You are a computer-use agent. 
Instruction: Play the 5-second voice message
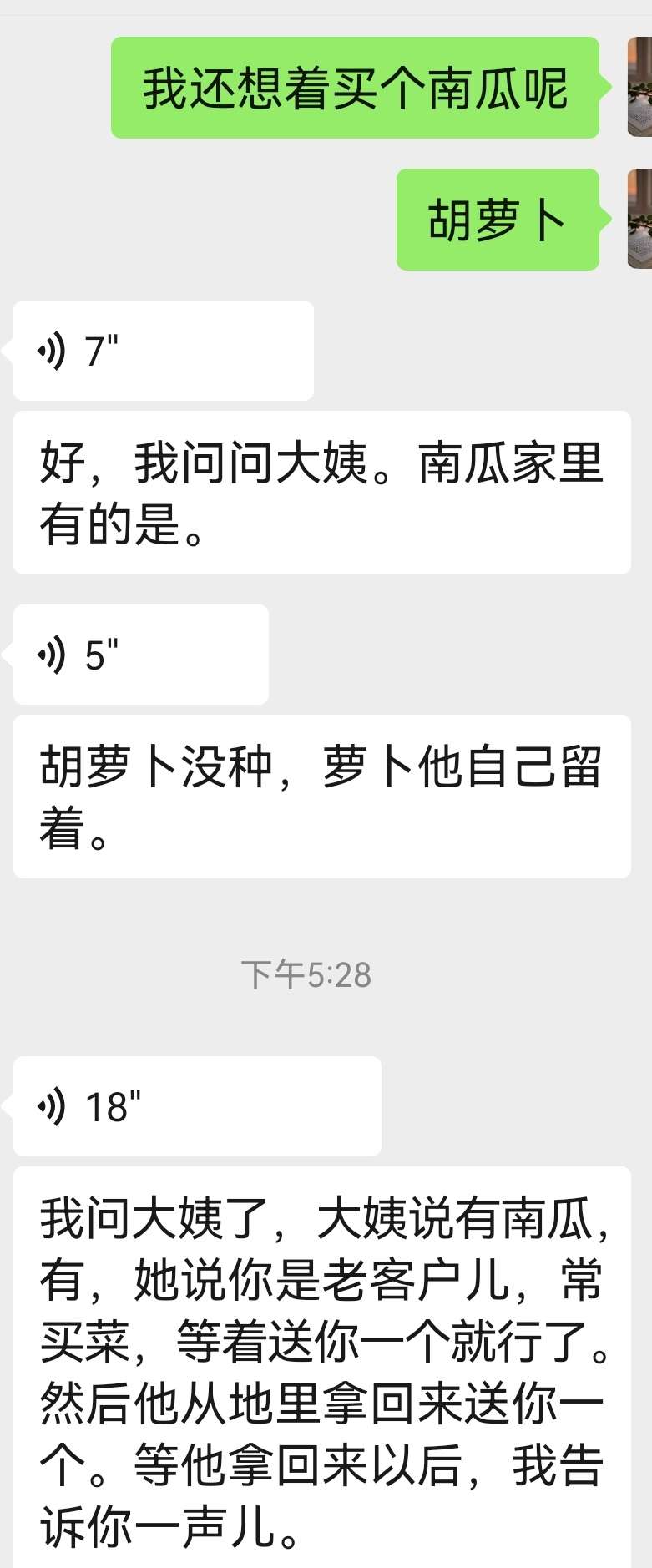pyautogui.click(x=140, y=655)
